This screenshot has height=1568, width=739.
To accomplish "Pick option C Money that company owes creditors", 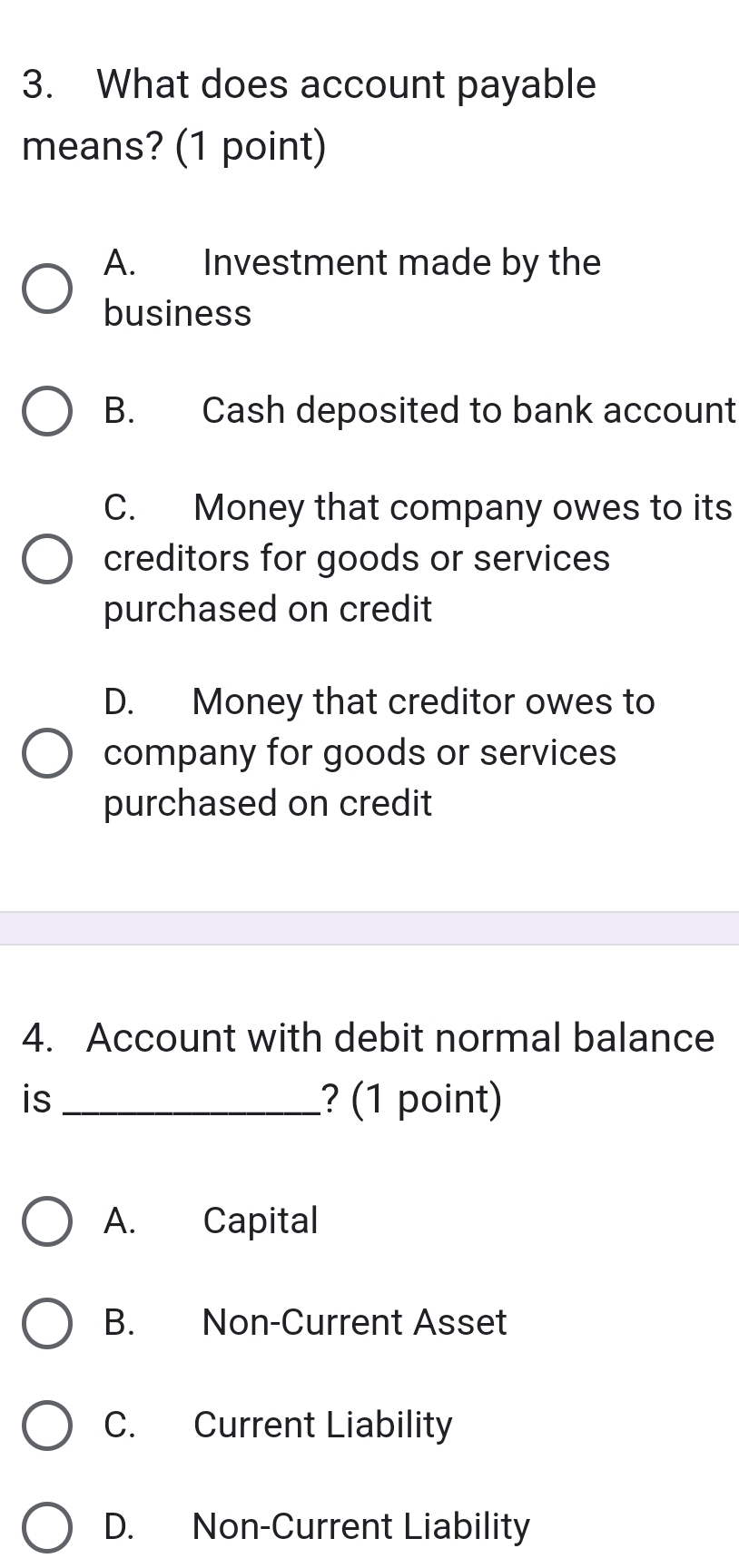I will coord(46,558).
